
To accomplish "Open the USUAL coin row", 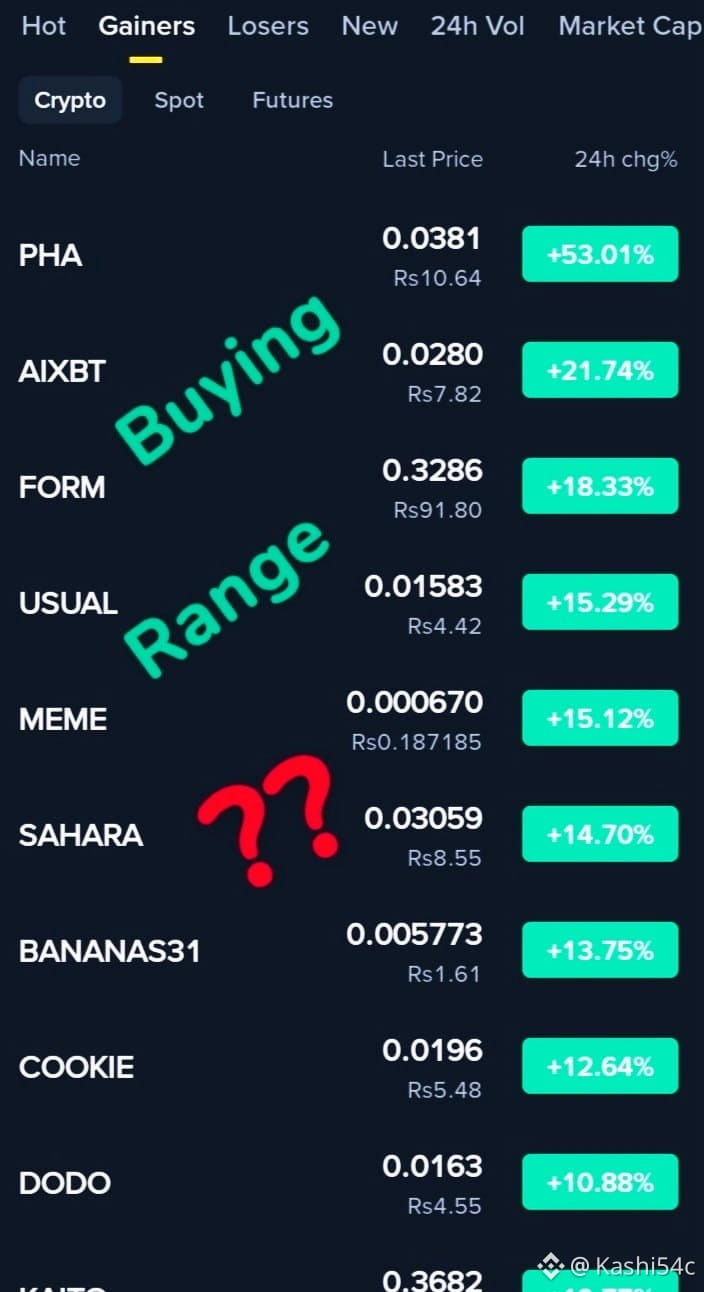I will (x=68, y=603).
